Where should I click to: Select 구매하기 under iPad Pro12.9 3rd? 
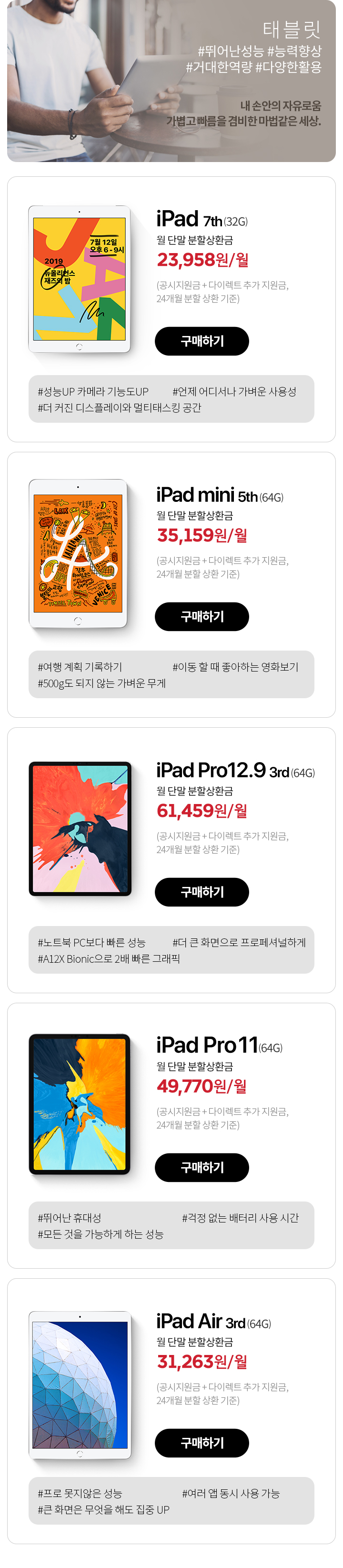tap(202, 892)
